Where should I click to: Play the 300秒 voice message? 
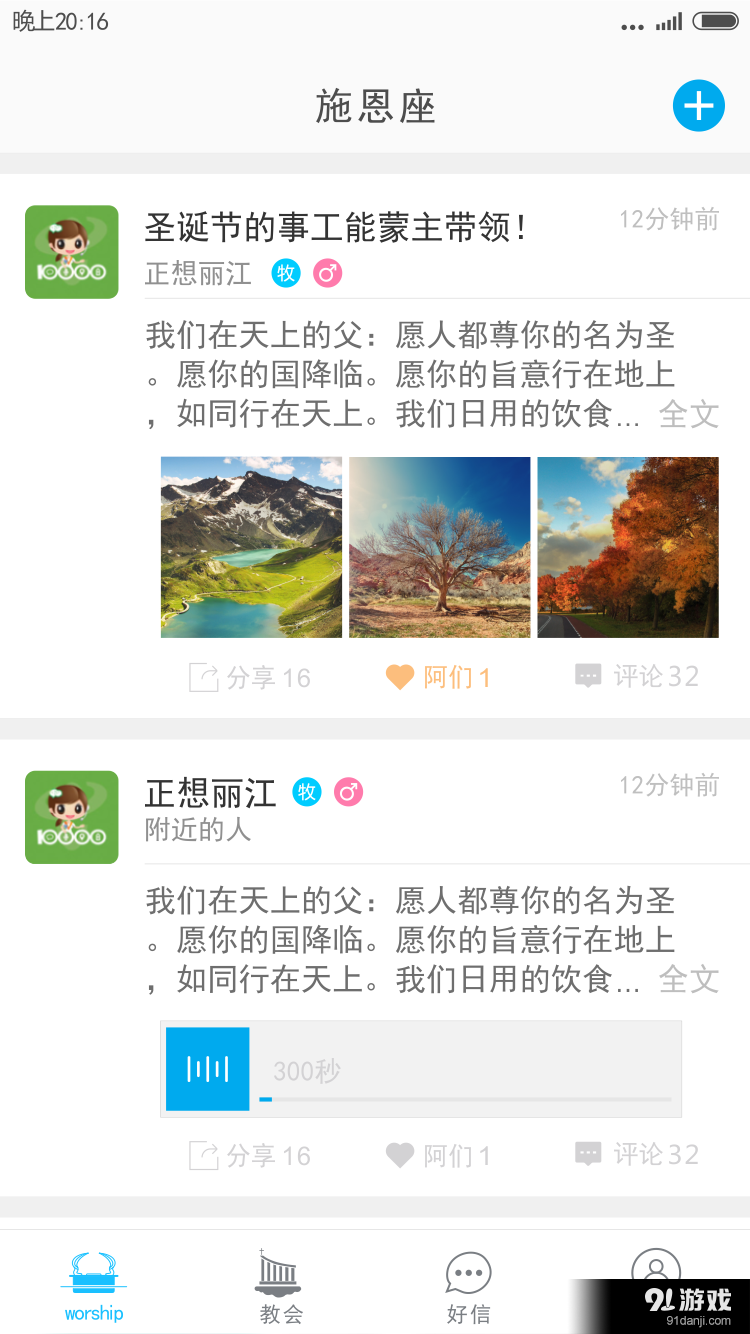click(x=207, y=1068)
